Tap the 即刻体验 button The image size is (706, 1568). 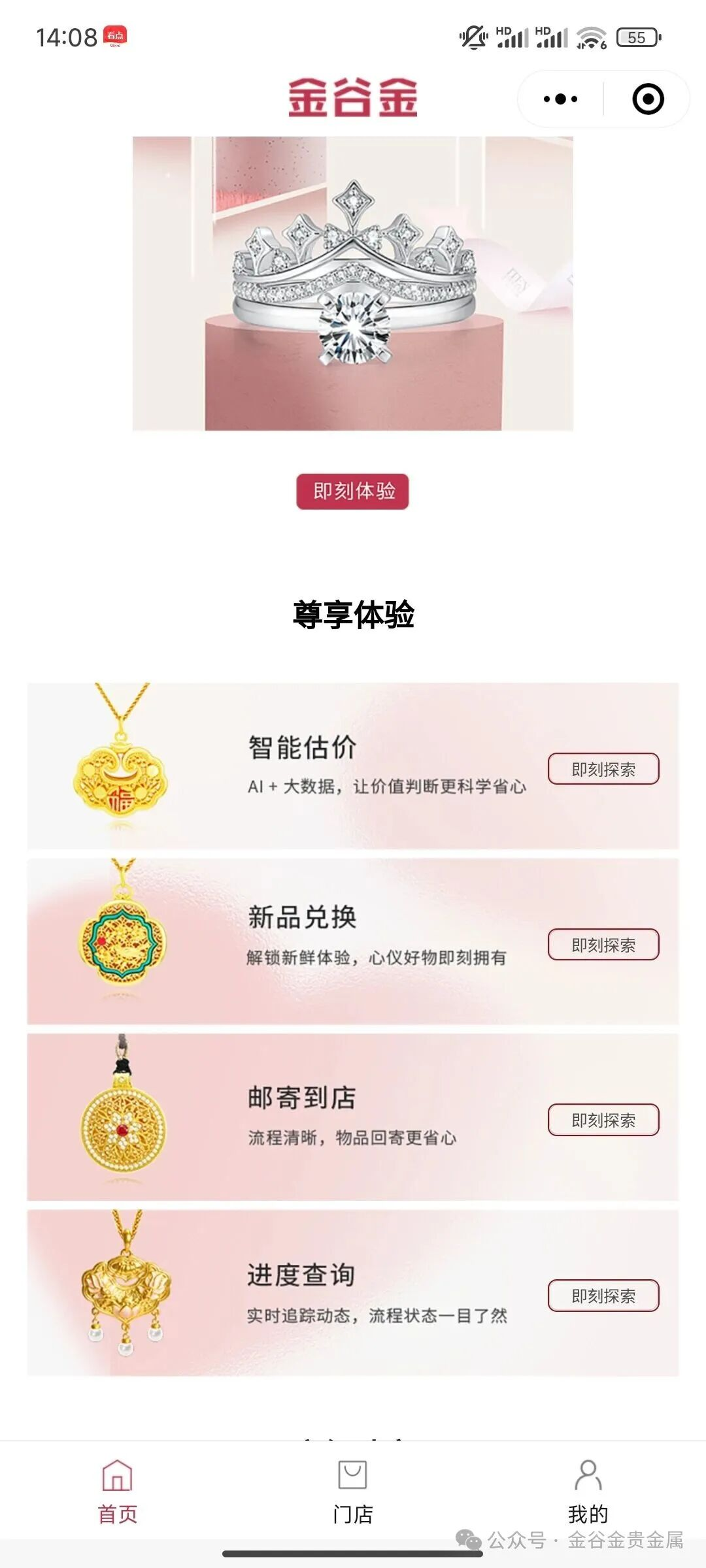tap(352, 491)
